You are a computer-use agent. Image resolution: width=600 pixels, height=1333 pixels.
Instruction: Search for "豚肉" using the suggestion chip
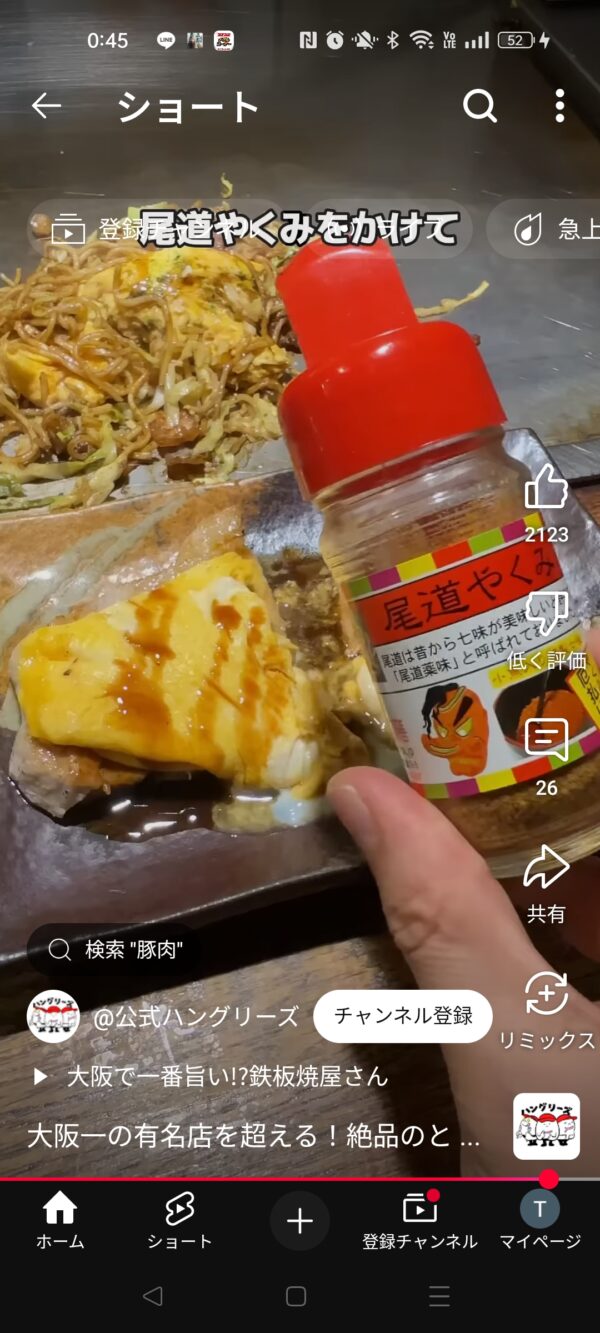tap(114, 949)
